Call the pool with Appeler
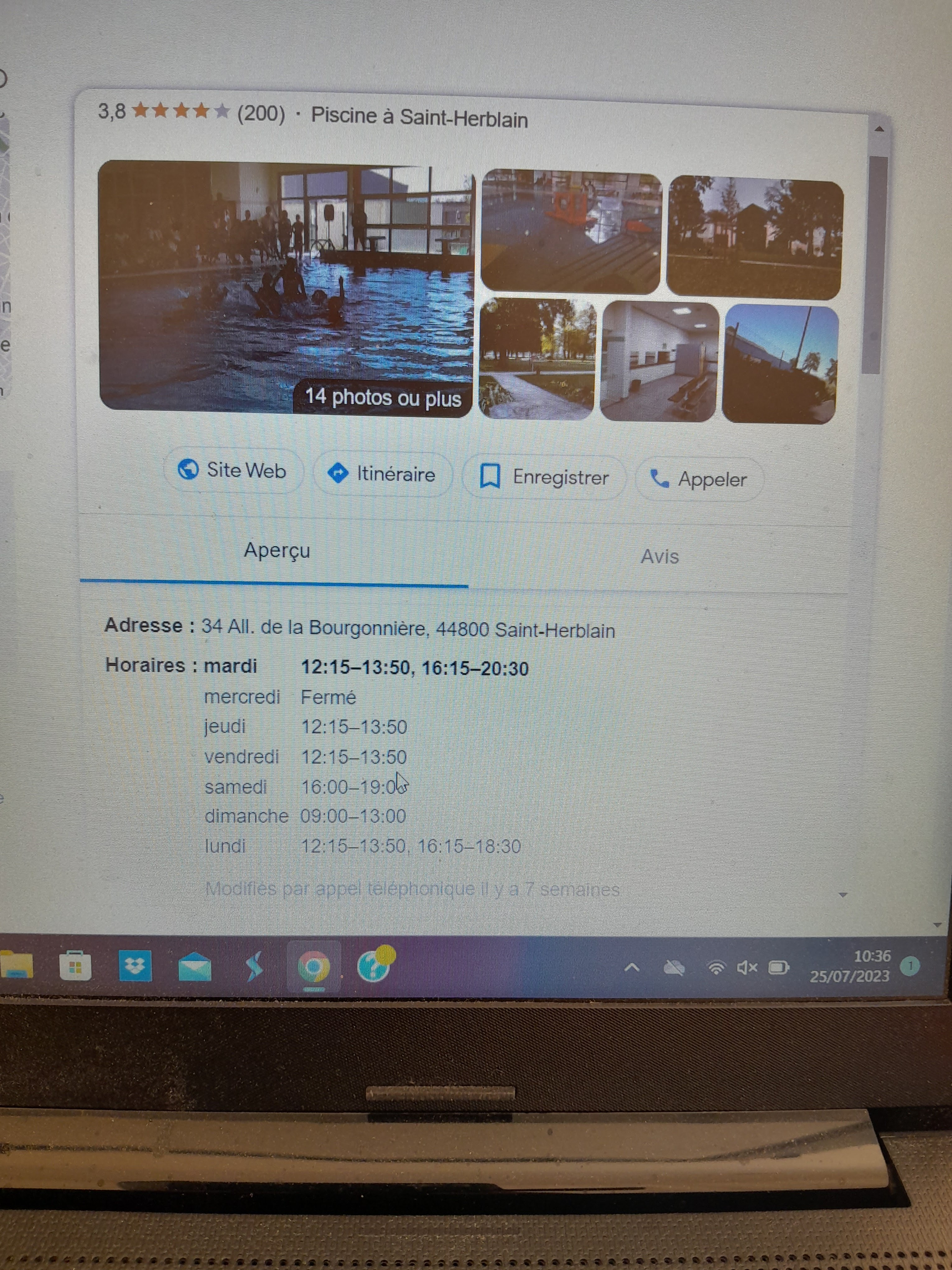Image resolution: width=952 pixels, height=1270 pixels. coord(699,479)
